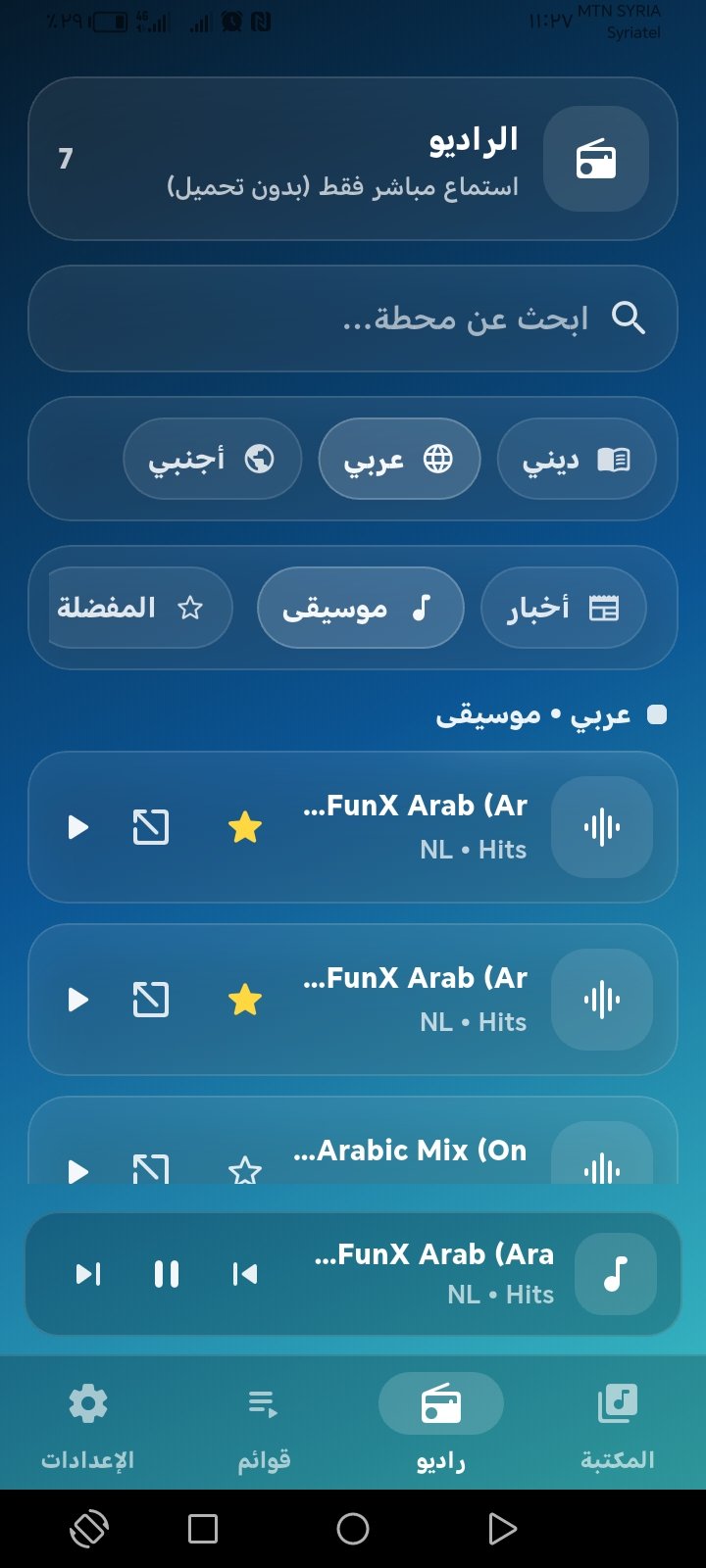Unfavorite the first FunX Arab station star
706x1568 pixels.
[x=244, y=826]
